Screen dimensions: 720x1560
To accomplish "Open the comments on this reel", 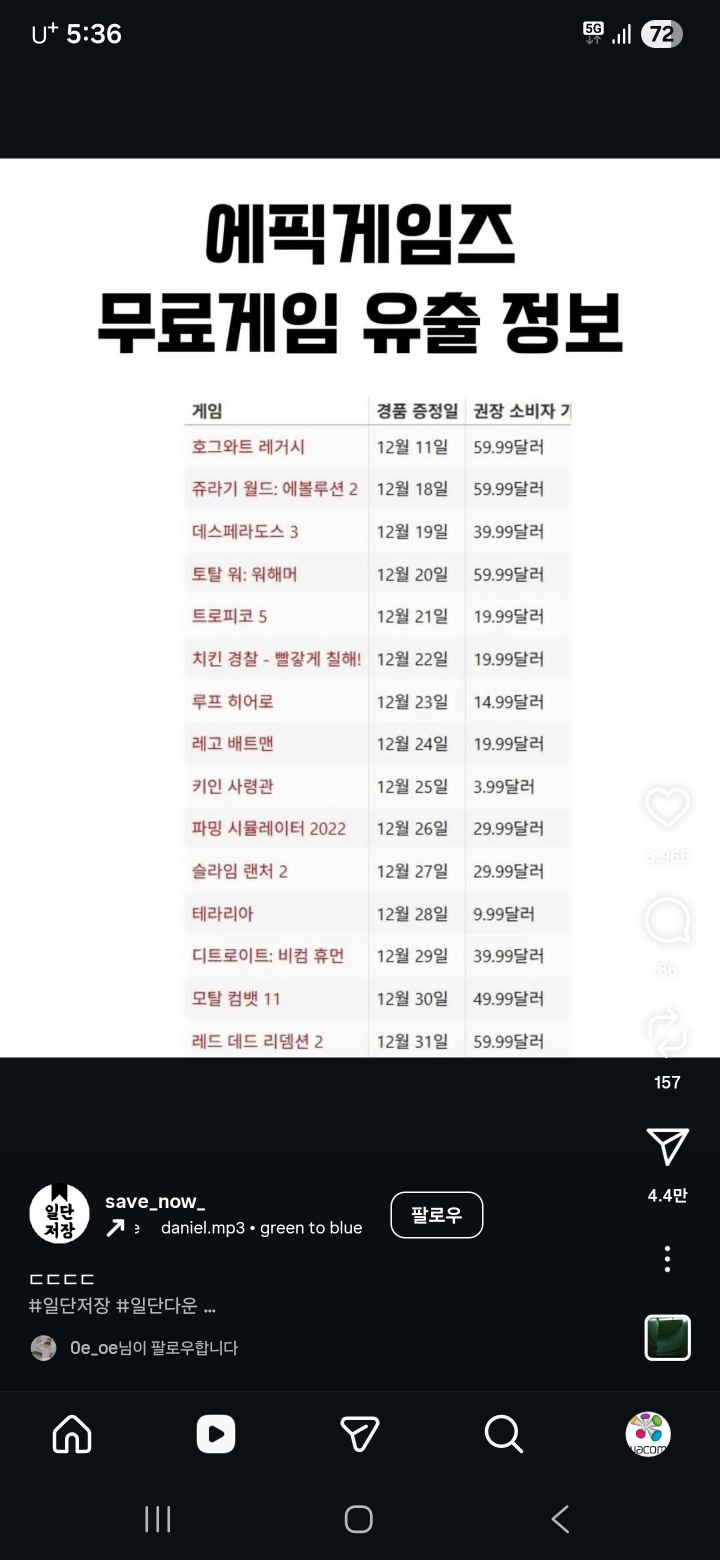I will pyautogui.click(x=667, y=921).
